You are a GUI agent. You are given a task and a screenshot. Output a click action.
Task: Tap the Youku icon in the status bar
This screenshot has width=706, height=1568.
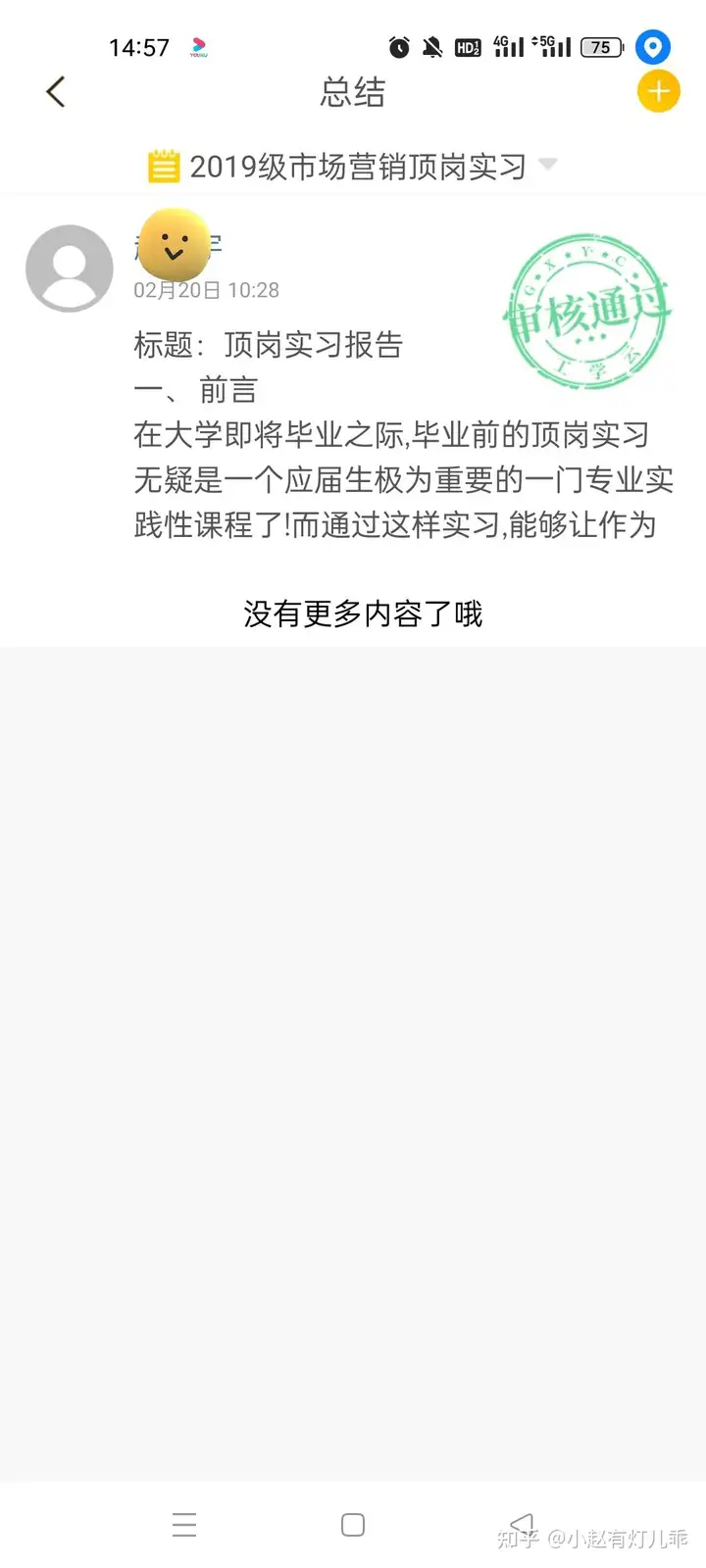199,44
